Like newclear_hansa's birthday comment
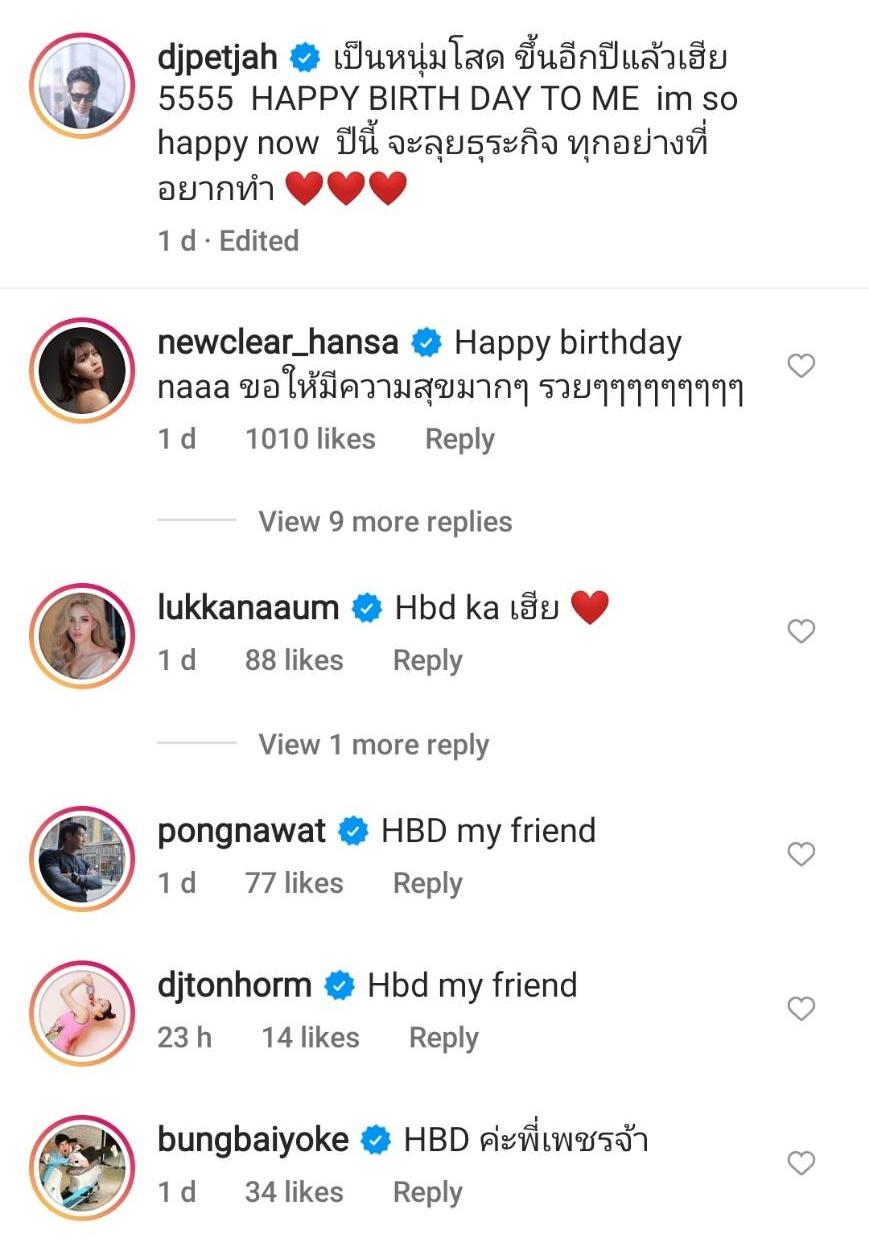The image size is (869, 1248). tap(801, 367)
